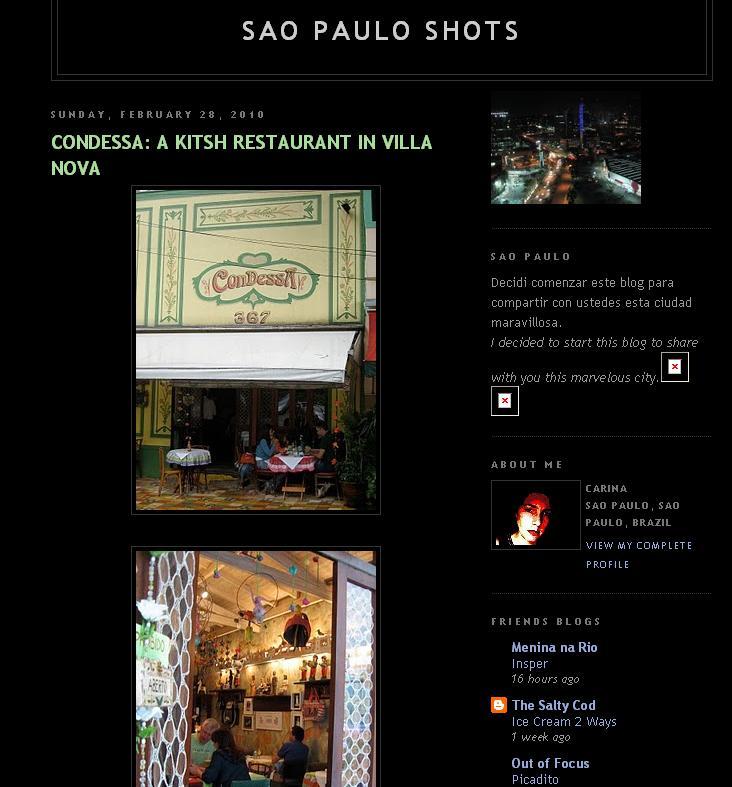Open the Sao Paulo Shots blog title
Screen dimensions: 732x787
pyautogui.click(x=381, y=31)
